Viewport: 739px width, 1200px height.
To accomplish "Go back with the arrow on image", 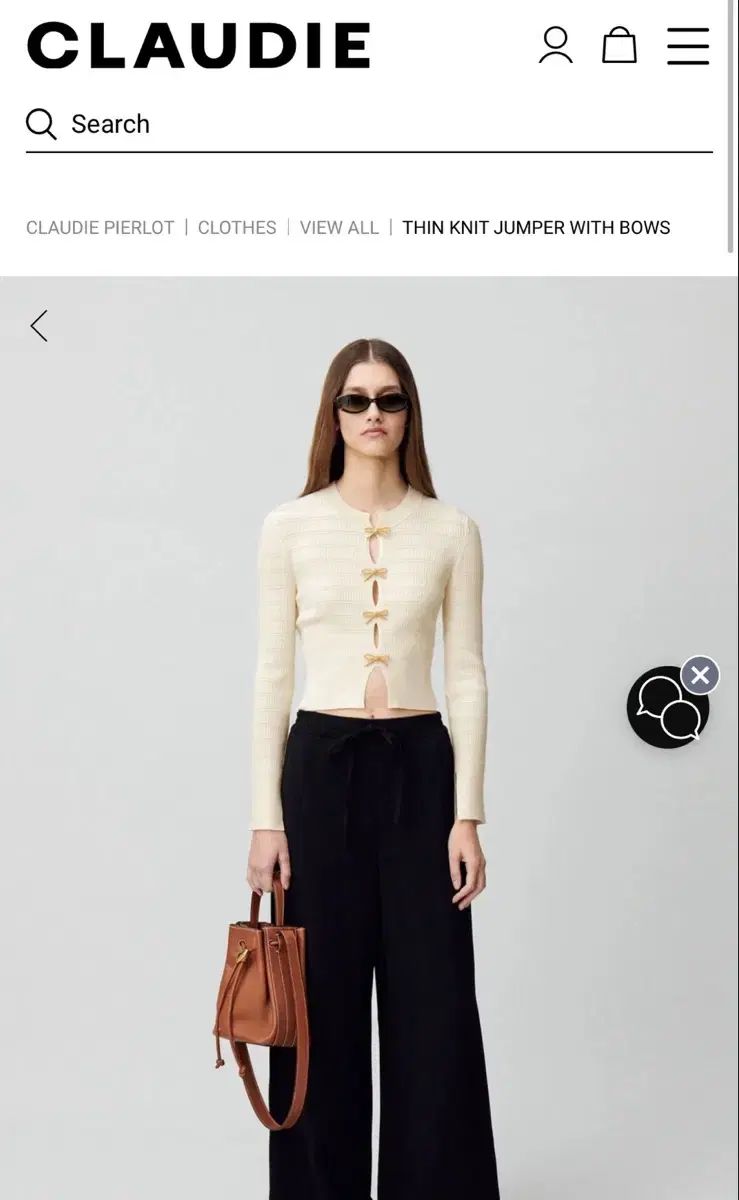I will point(39,326).
